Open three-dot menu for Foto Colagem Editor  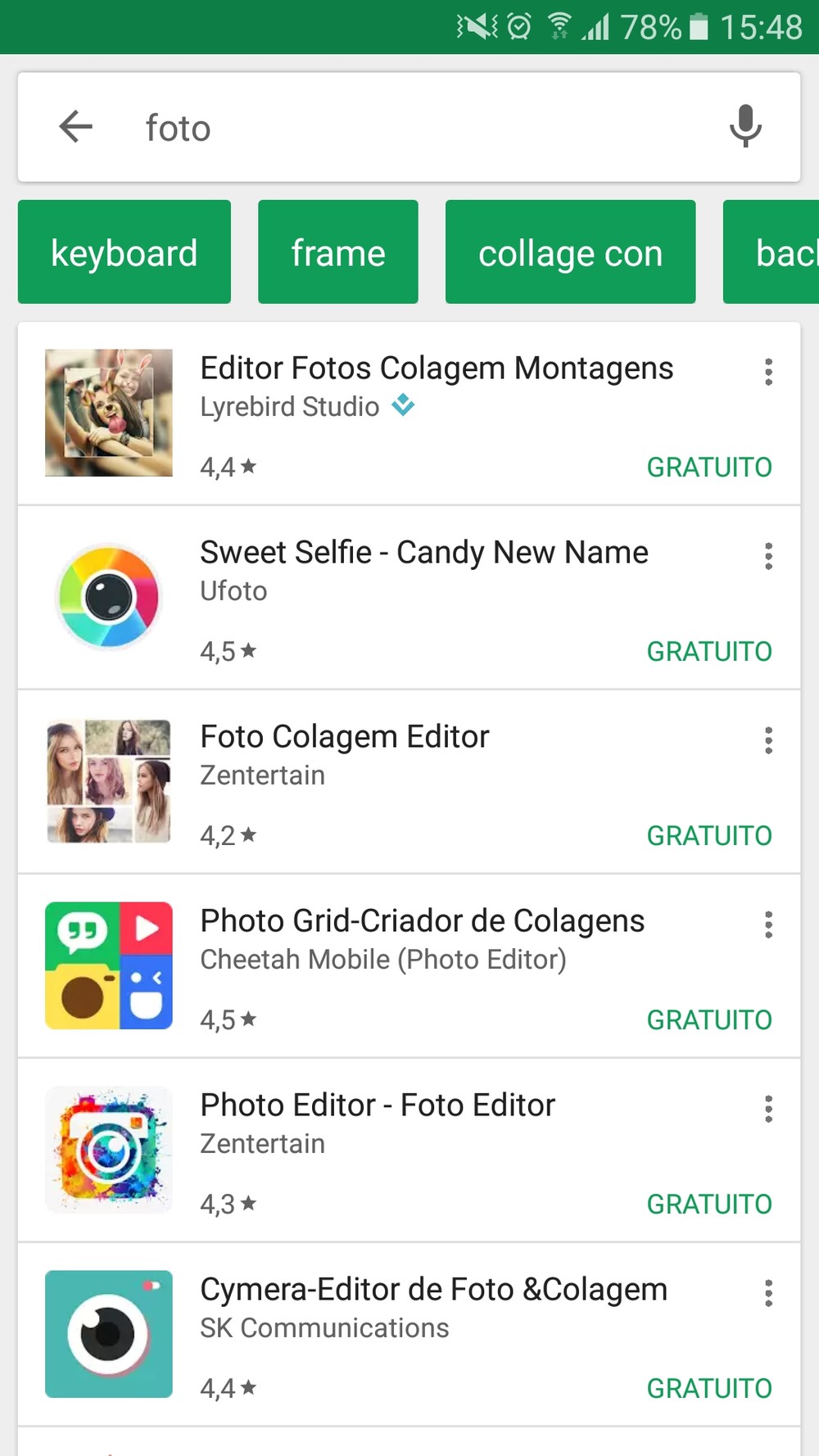point(768,740)
